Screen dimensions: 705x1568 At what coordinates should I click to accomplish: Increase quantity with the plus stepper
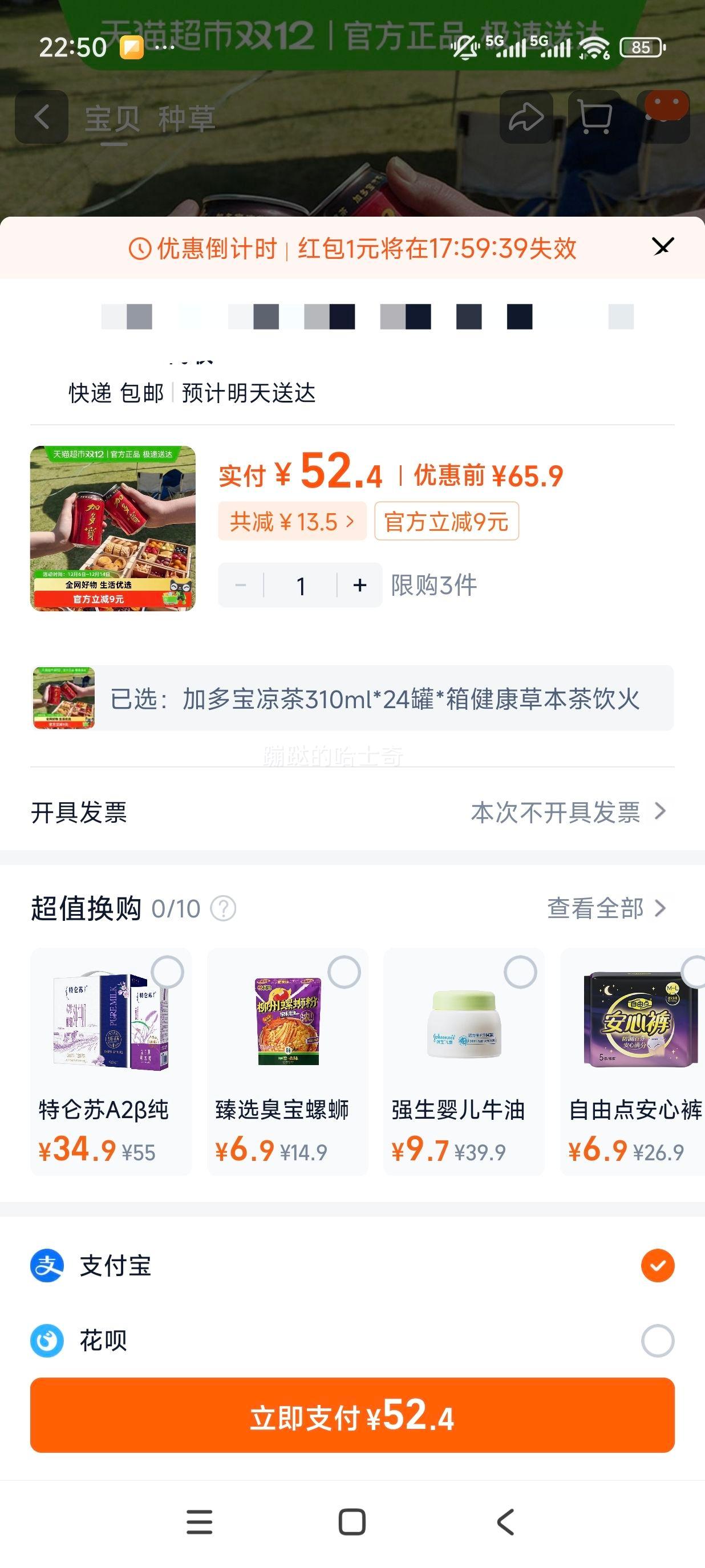point(359,584)
